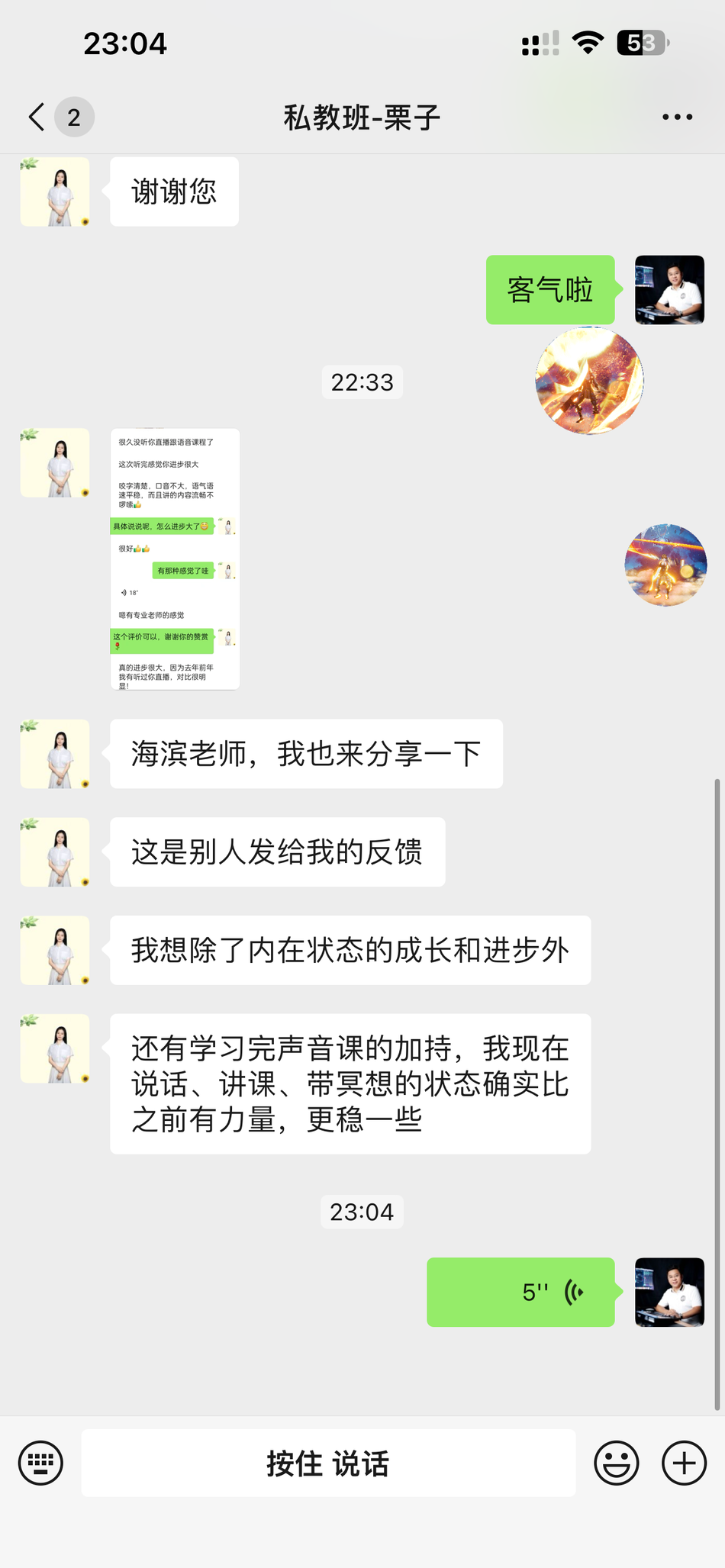Open my own avatar beside 客气啦
The width and height of the screenshot is (725, 1568).
click(x=669, y=290)
